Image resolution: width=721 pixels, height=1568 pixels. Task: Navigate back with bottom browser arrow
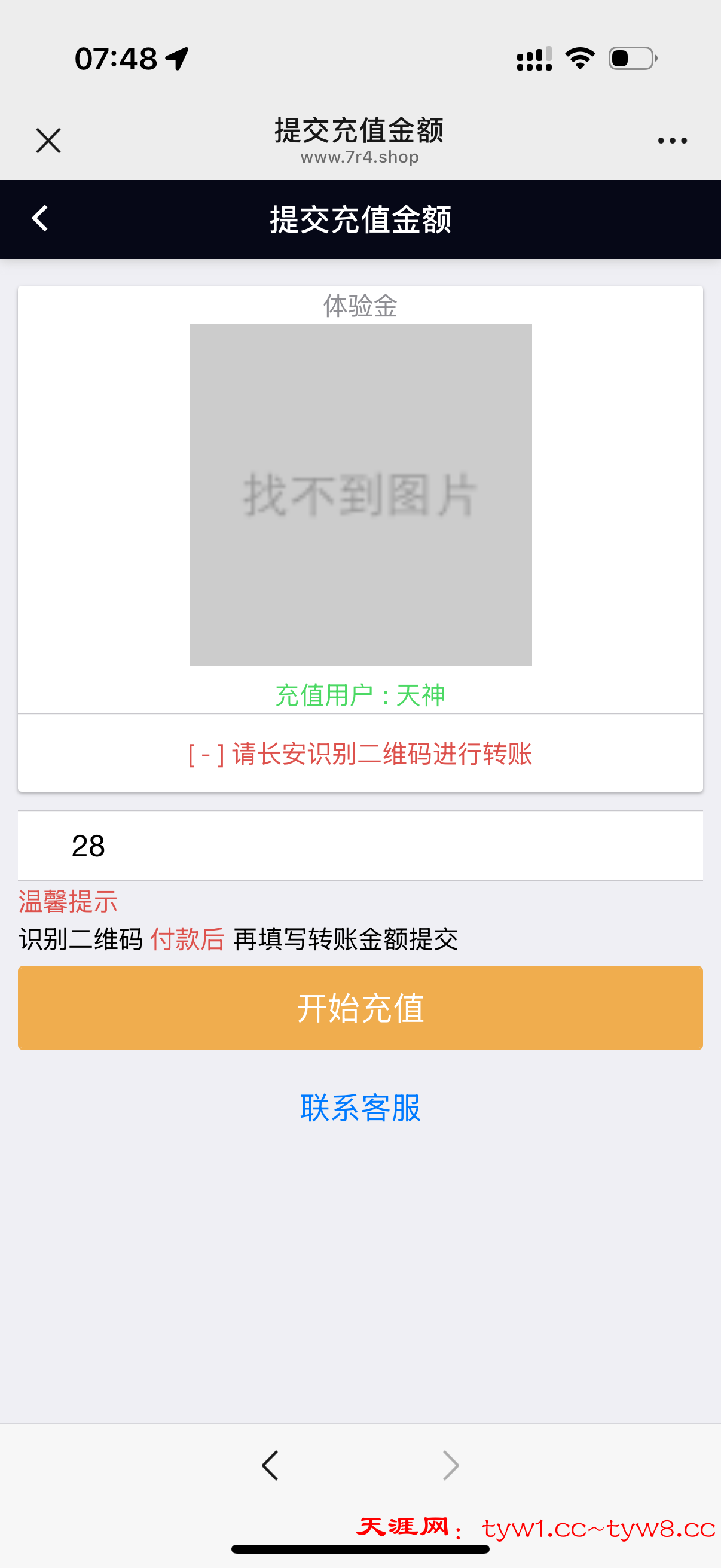point(270,1465)
